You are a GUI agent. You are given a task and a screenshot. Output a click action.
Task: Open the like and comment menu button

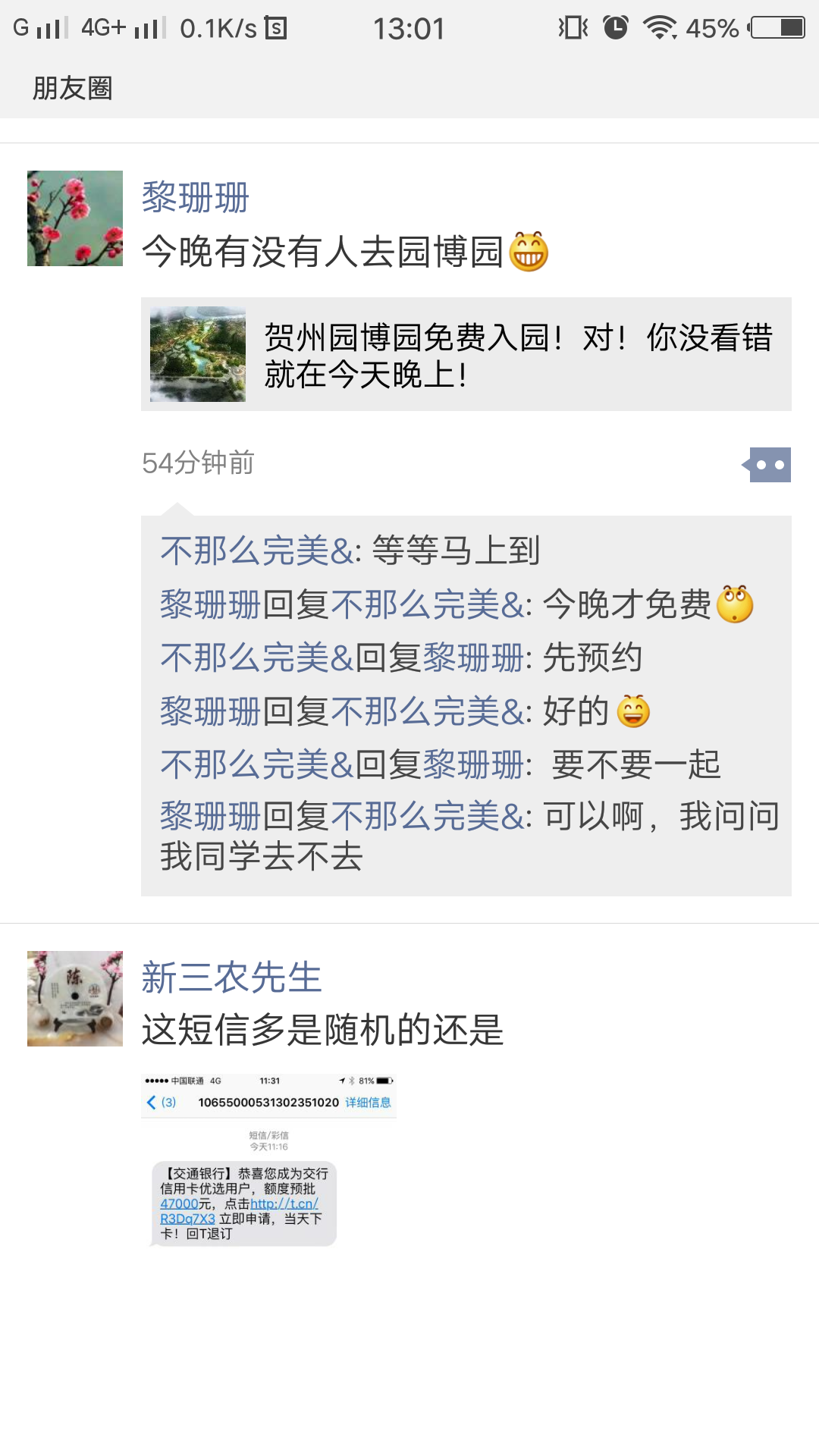pyautogui.click(x=767, y=465)
